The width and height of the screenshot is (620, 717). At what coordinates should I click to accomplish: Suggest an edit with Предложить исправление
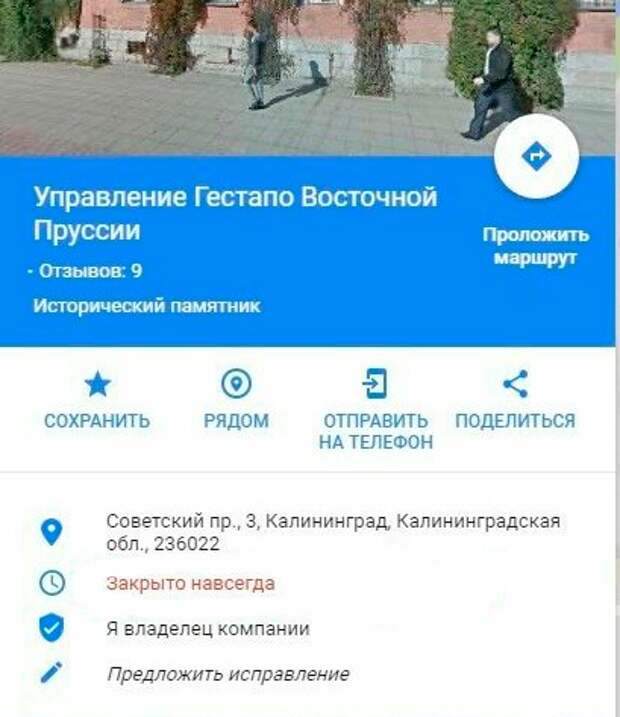point(228,674)
